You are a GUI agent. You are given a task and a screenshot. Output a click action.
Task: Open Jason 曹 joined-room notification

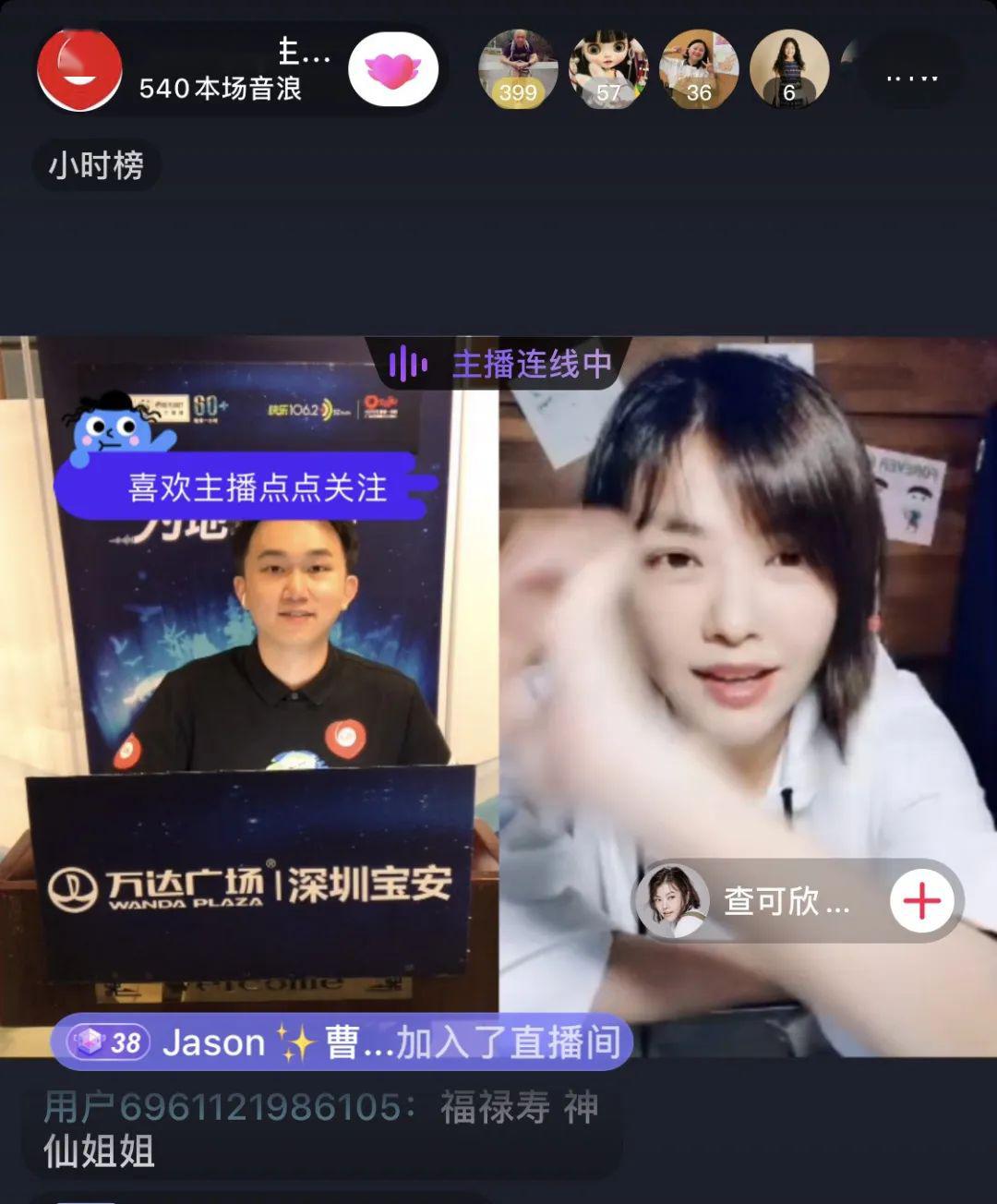[x=342, y=1043]
